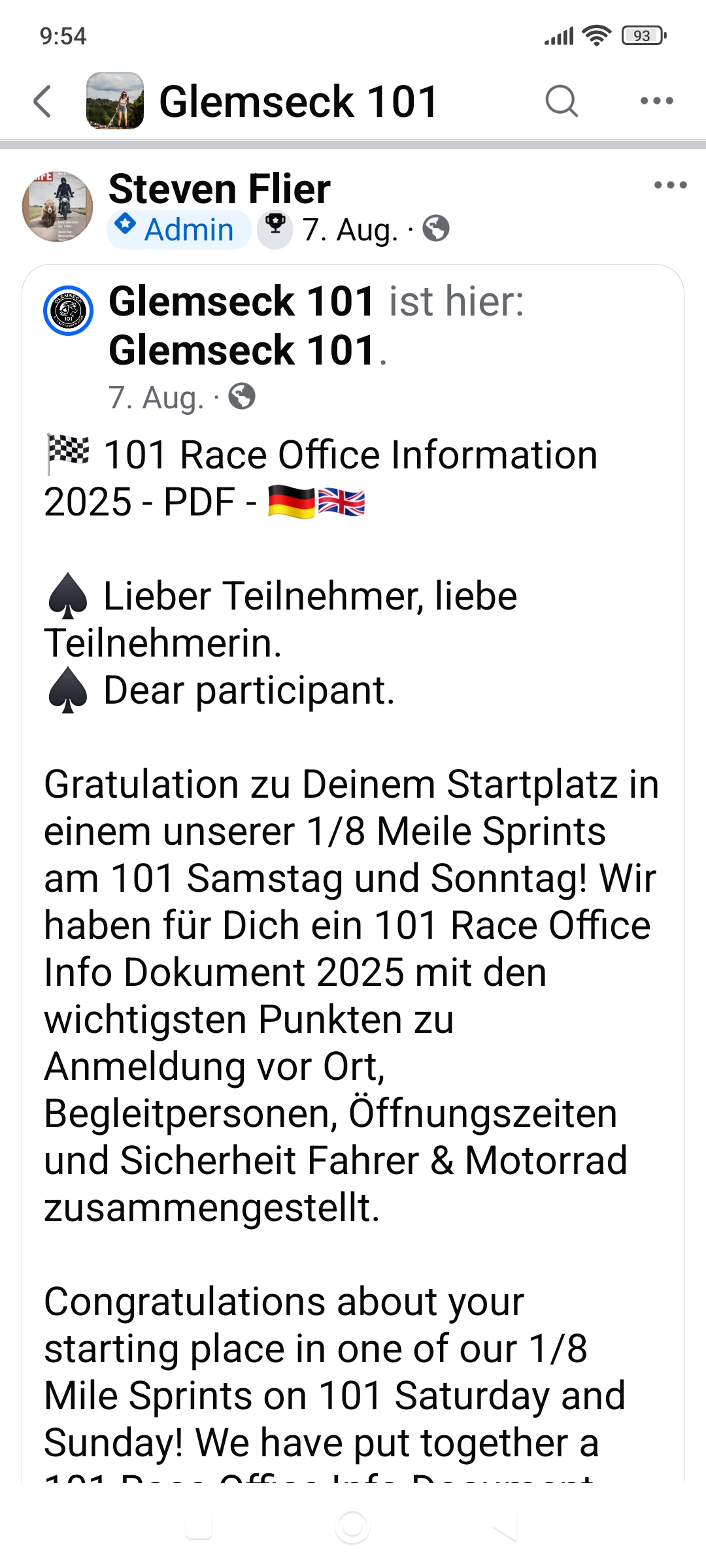This screenshot has height=1568, width=706.
Task: Open the Glemseck 101 page avatar
Action: 68,310
